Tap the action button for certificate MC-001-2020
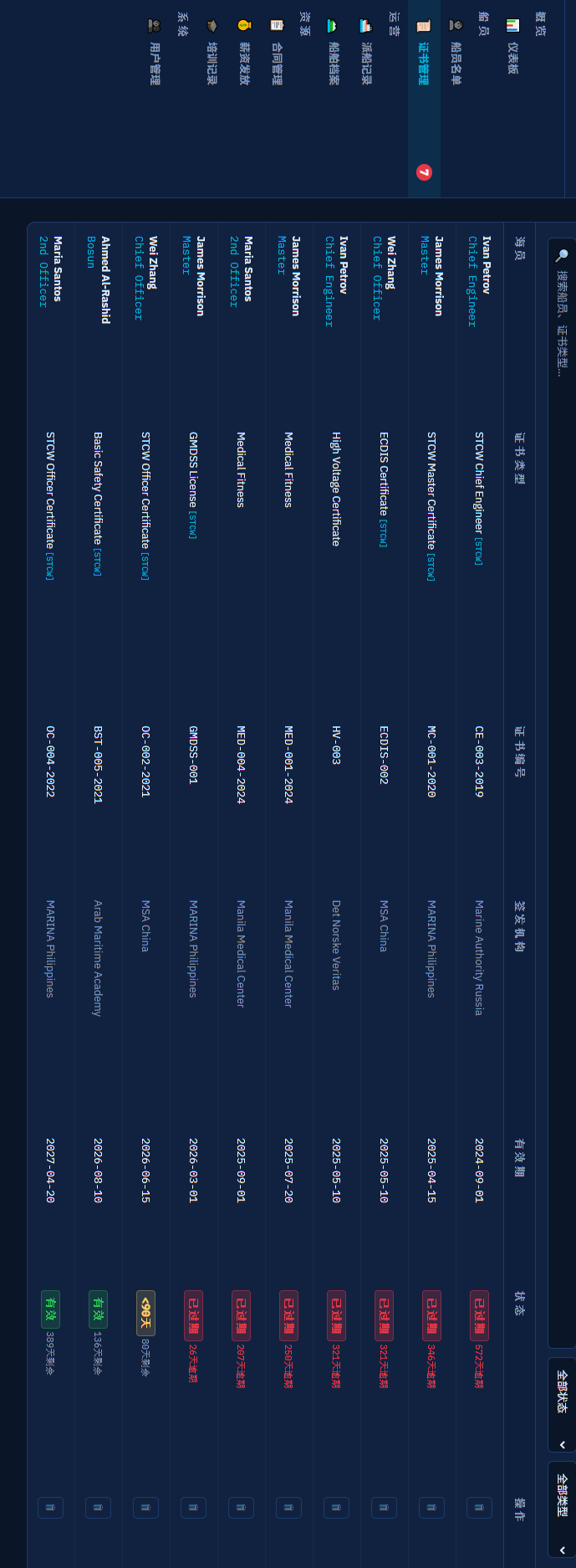Viewport: 576px width, 1568px height. [431, 1508]
